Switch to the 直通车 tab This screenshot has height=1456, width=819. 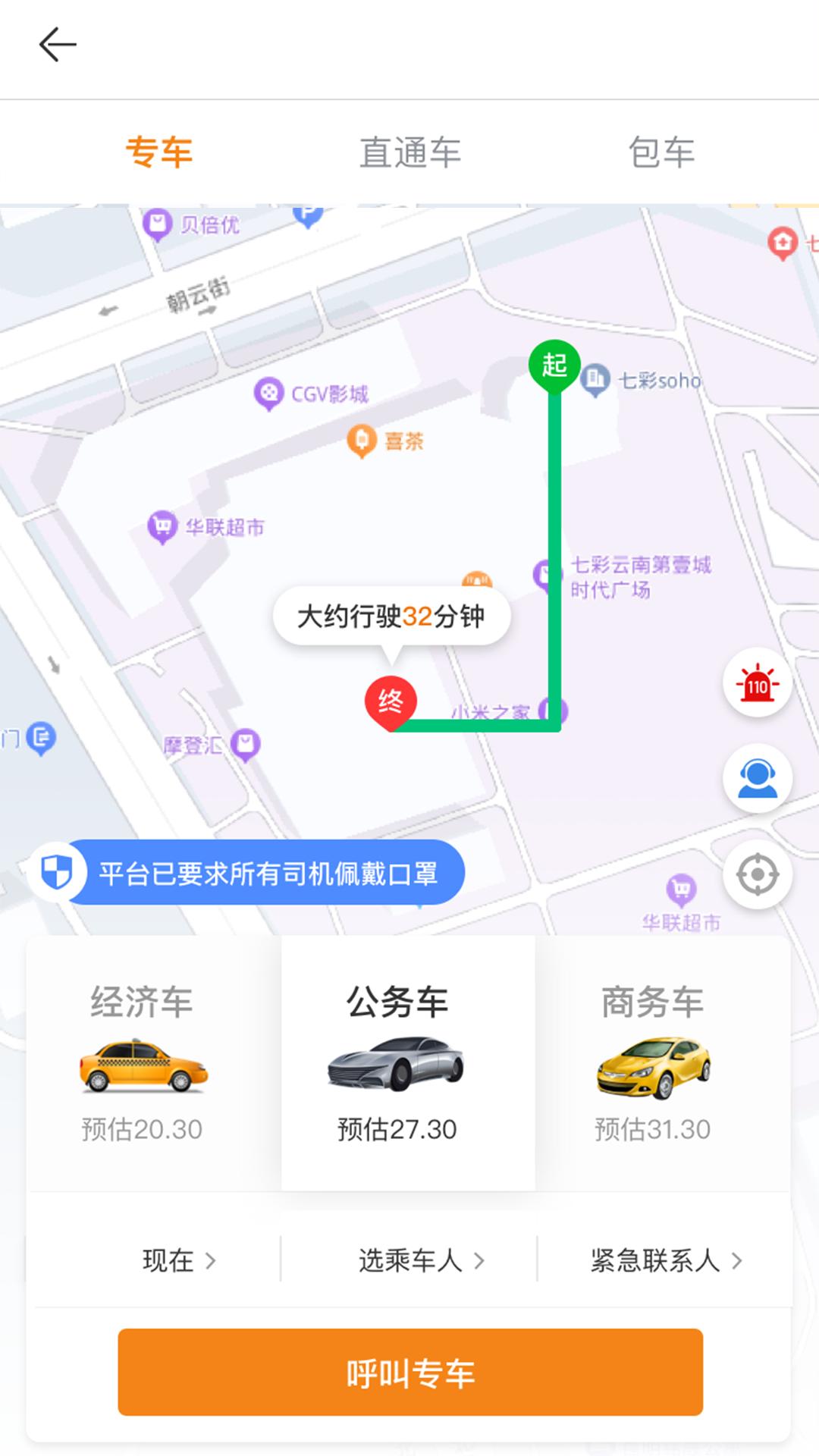pyautogui.click(x=409, y=151)
